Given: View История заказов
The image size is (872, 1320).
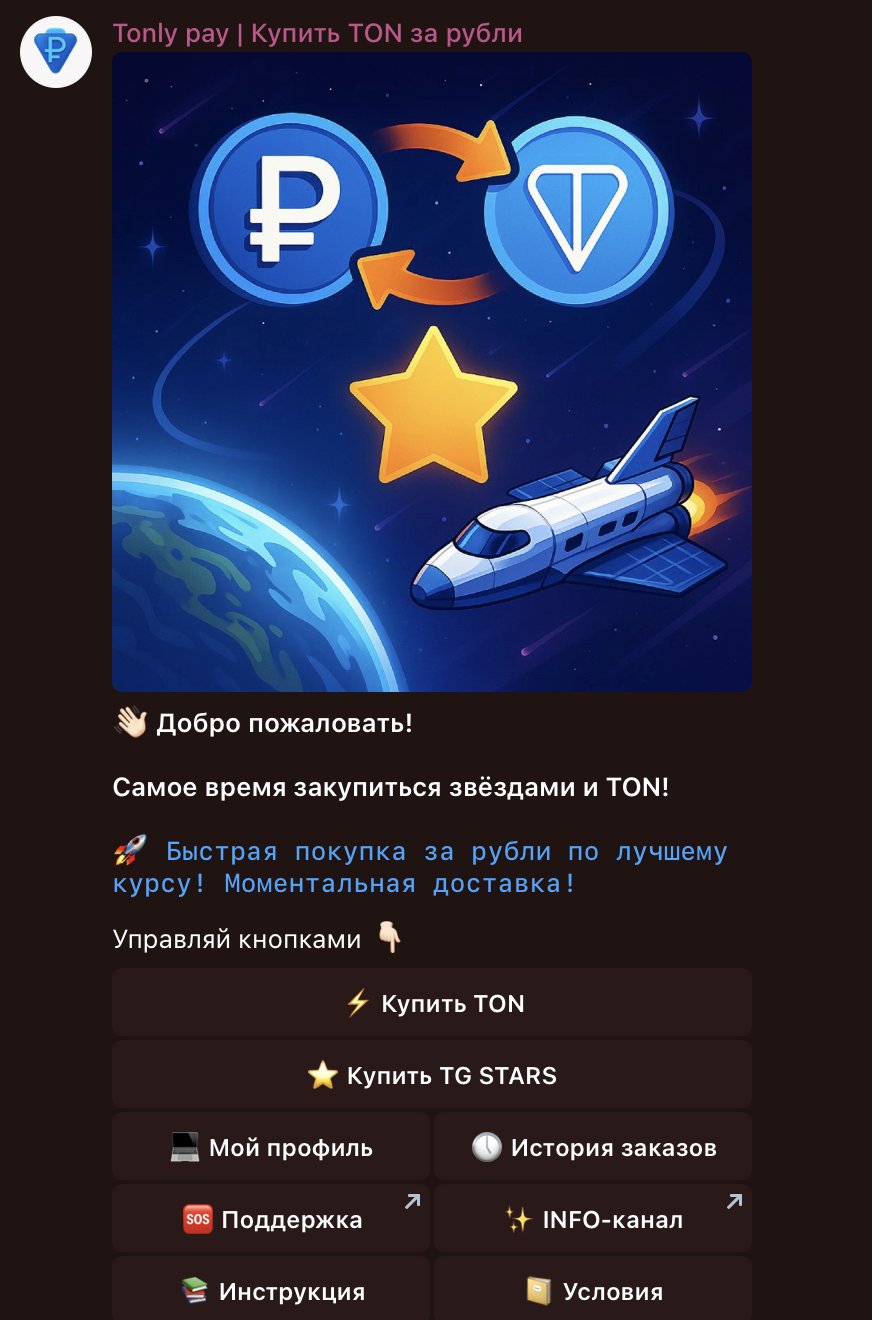Looking at the screenshot, I should pyautogui.click(x=593, y=1147).
